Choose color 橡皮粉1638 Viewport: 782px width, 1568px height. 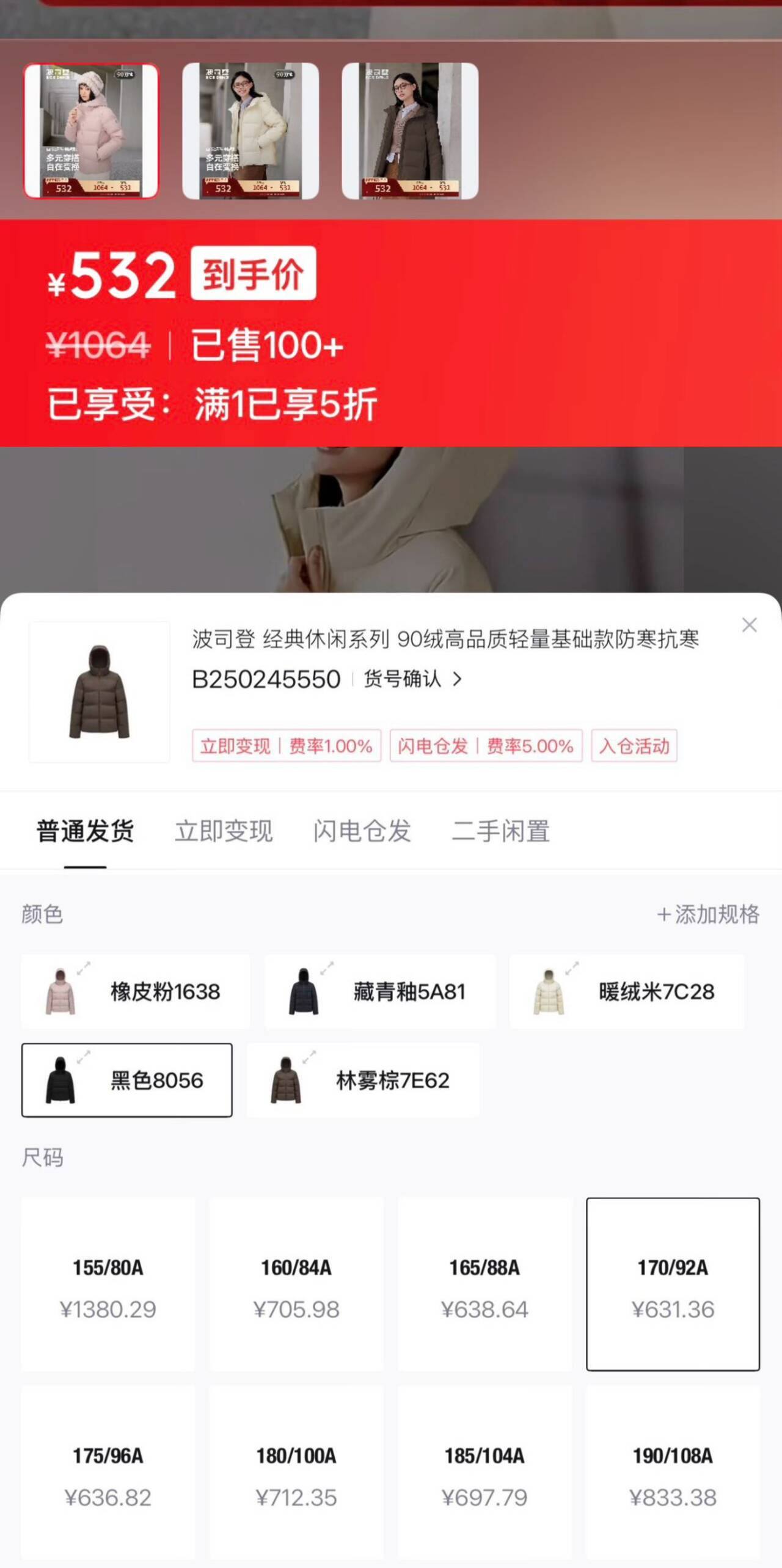(x=135, y=992)
